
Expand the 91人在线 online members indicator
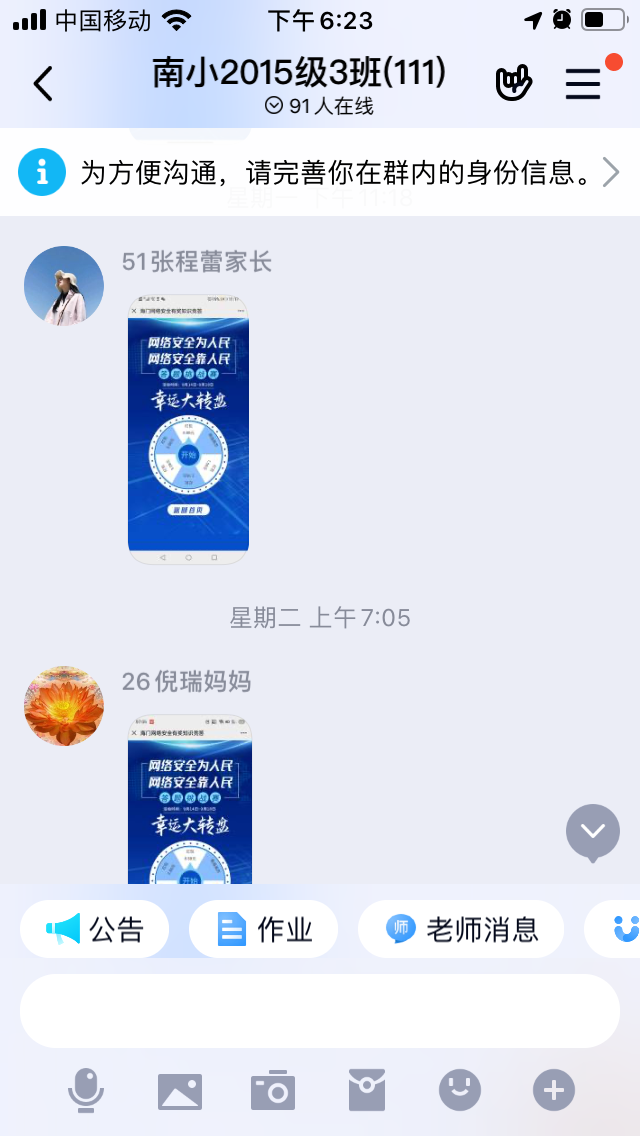[x=320, y=106]
